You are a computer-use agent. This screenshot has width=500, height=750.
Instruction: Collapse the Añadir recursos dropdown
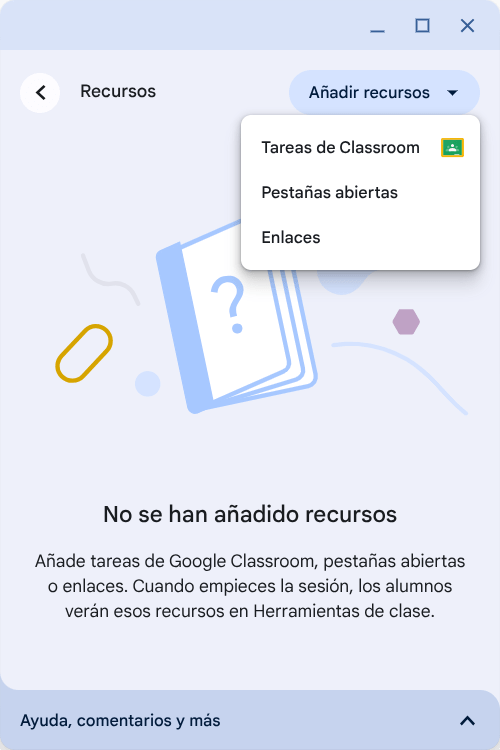pos(384,92)
